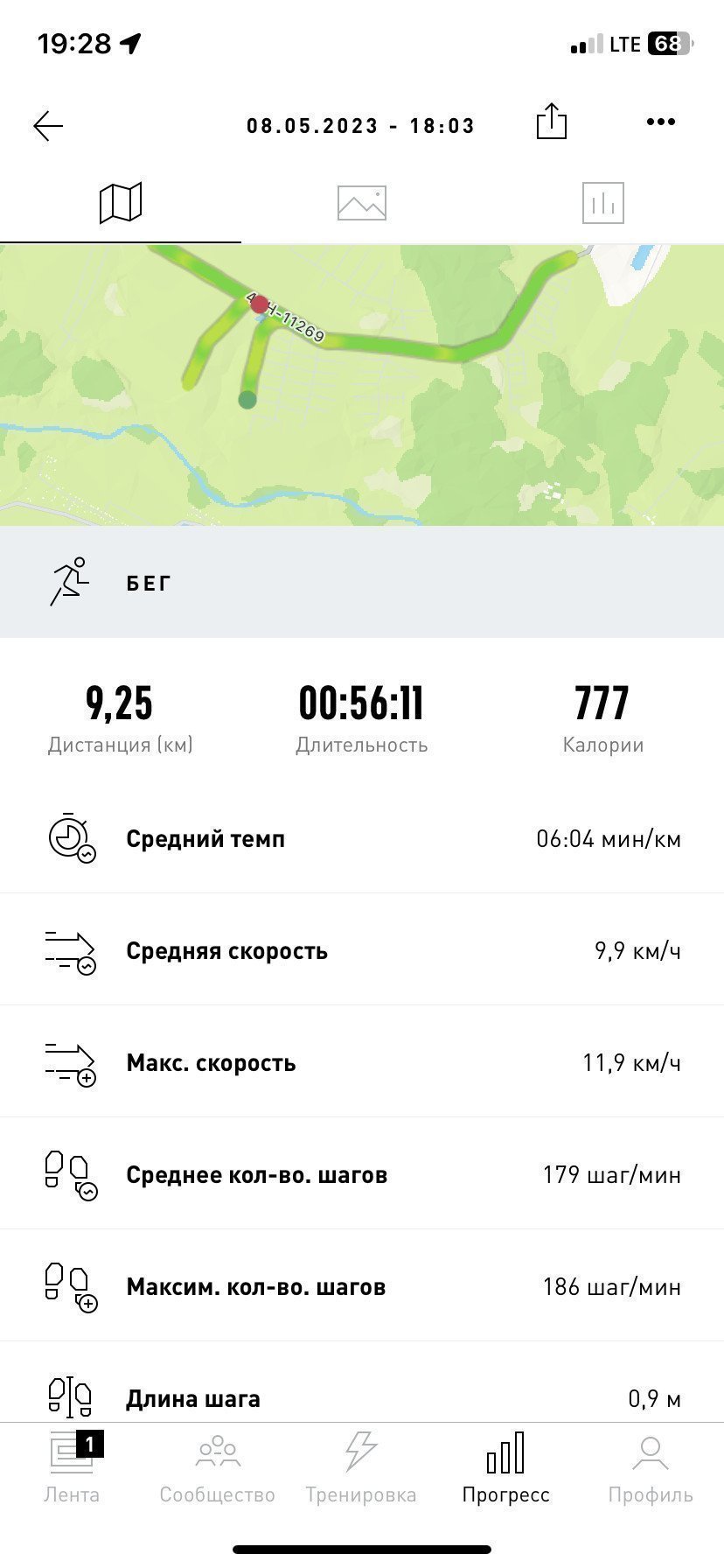The image size is (724, 1568).
Task: Open the route map preview
Action: tap(362, 385)
